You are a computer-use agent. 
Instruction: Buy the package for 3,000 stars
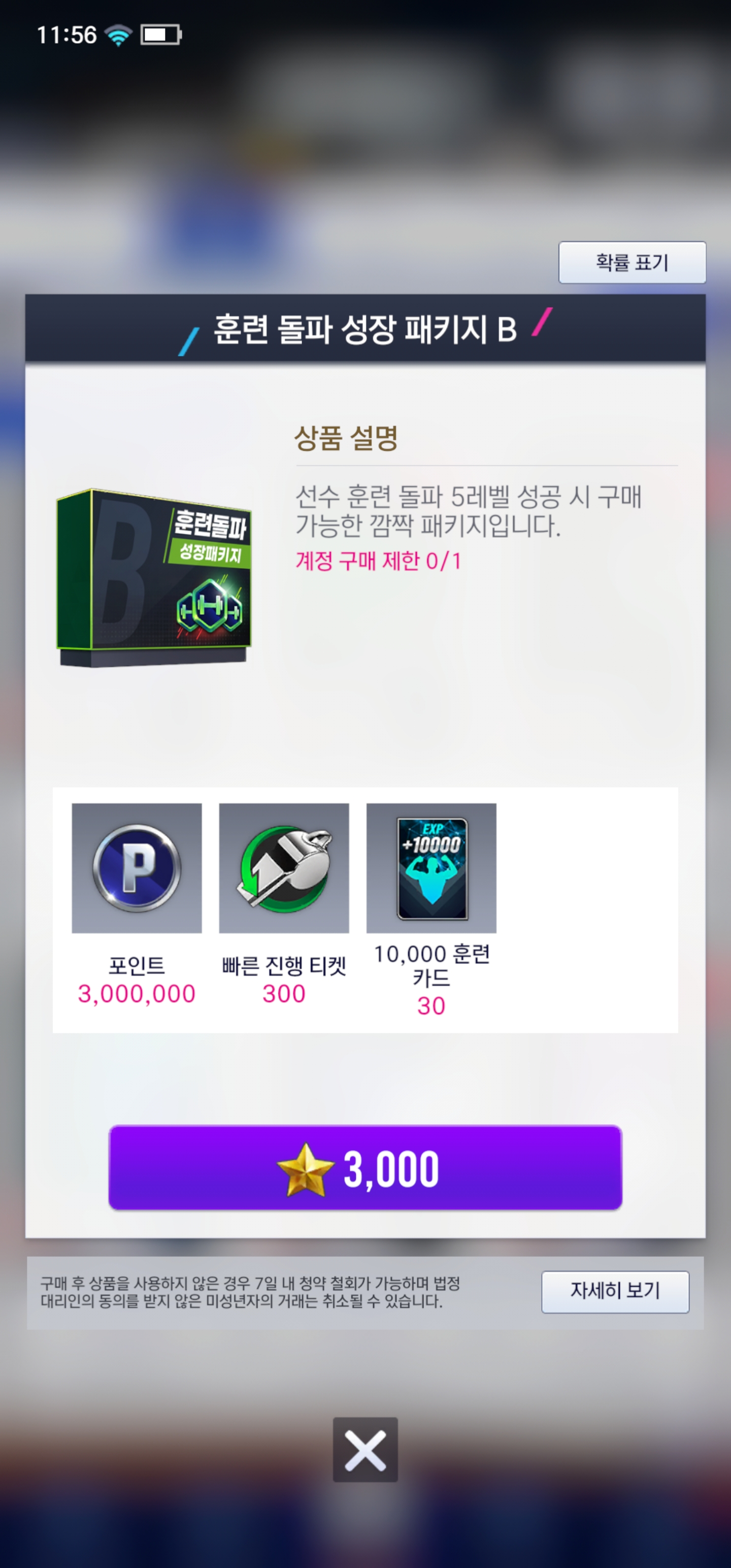point(365,1167)
